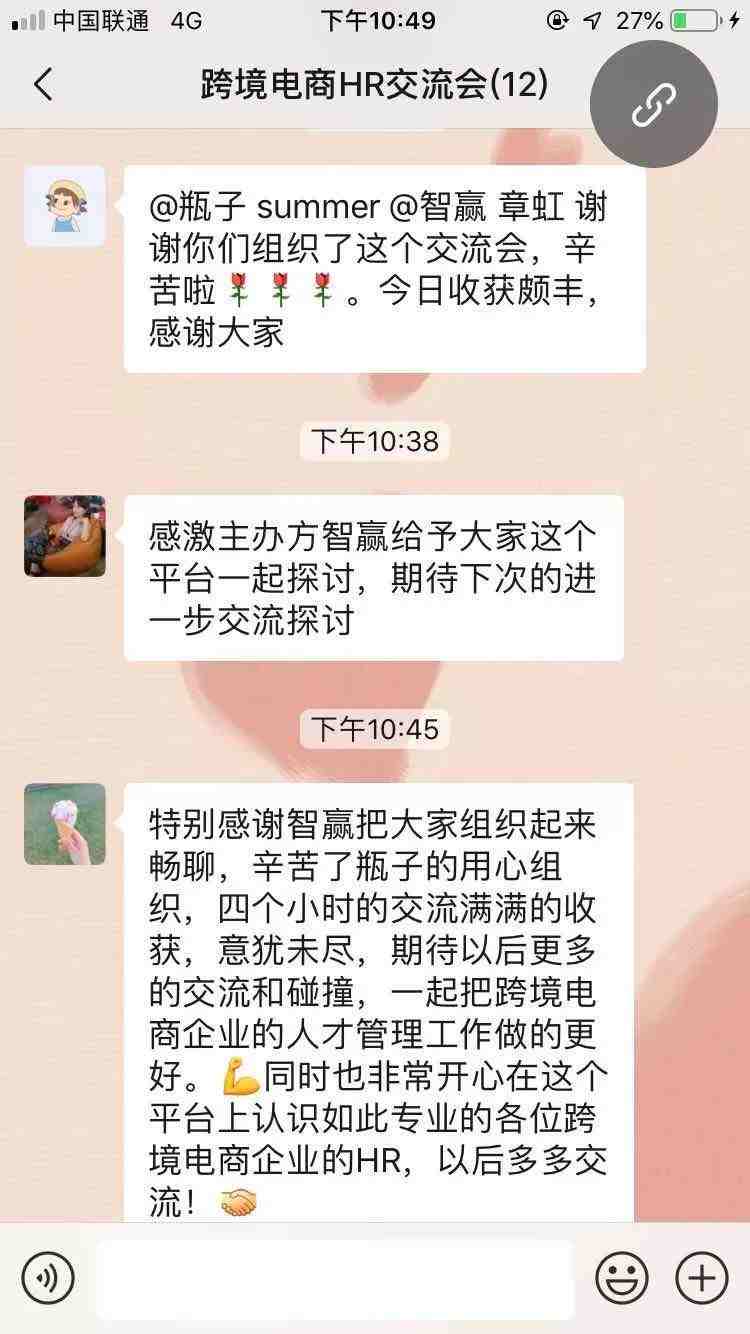This screenshot has height=1334, width=750.
Task: Open profile of the sofa photo avatar
Action: (x=65, y=536)
